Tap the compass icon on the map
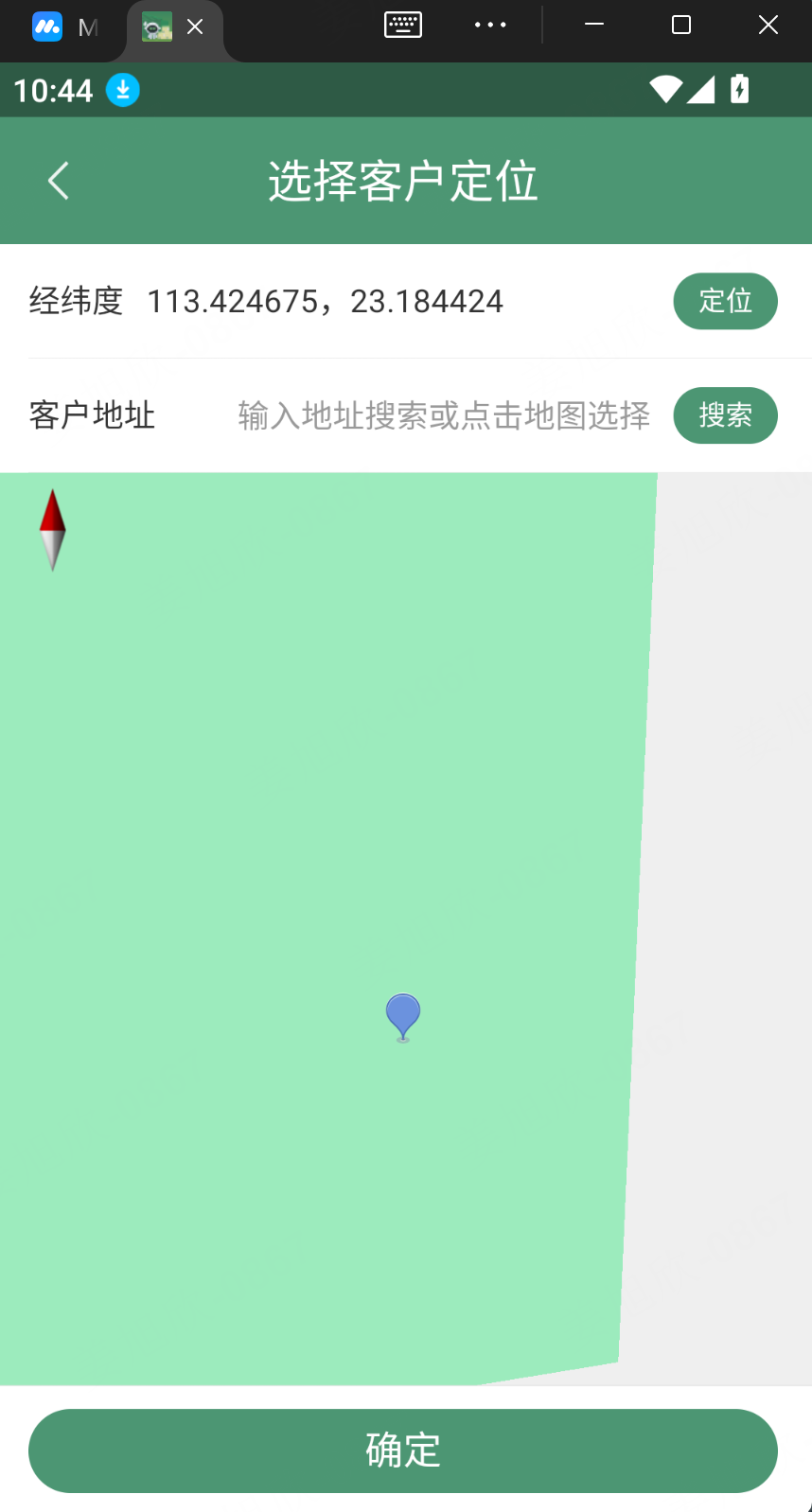 coord(53,530)
